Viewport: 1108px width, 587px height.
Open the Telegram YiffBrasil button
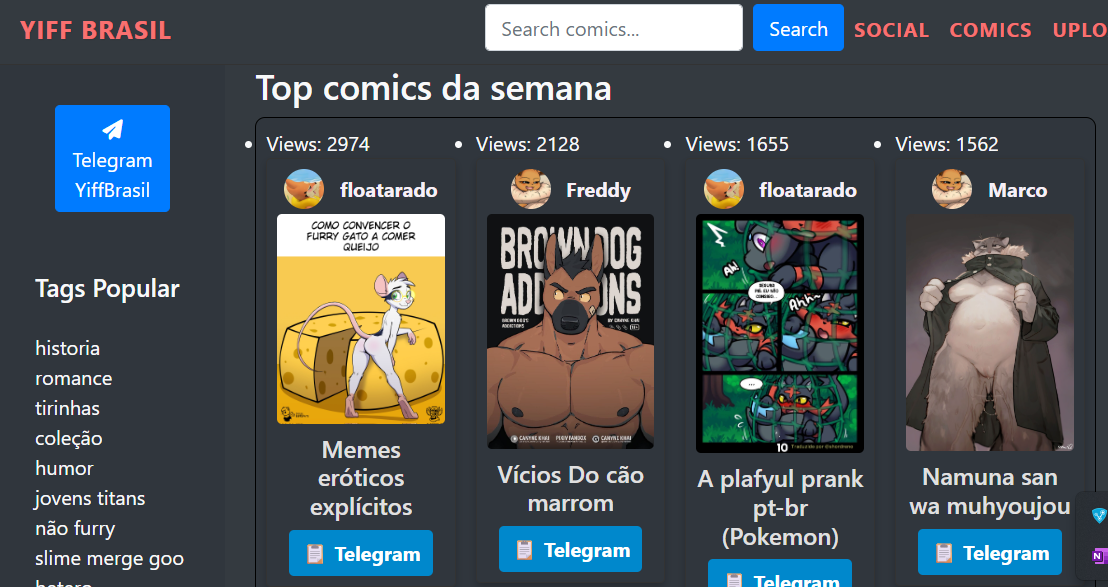click(112, 158)
